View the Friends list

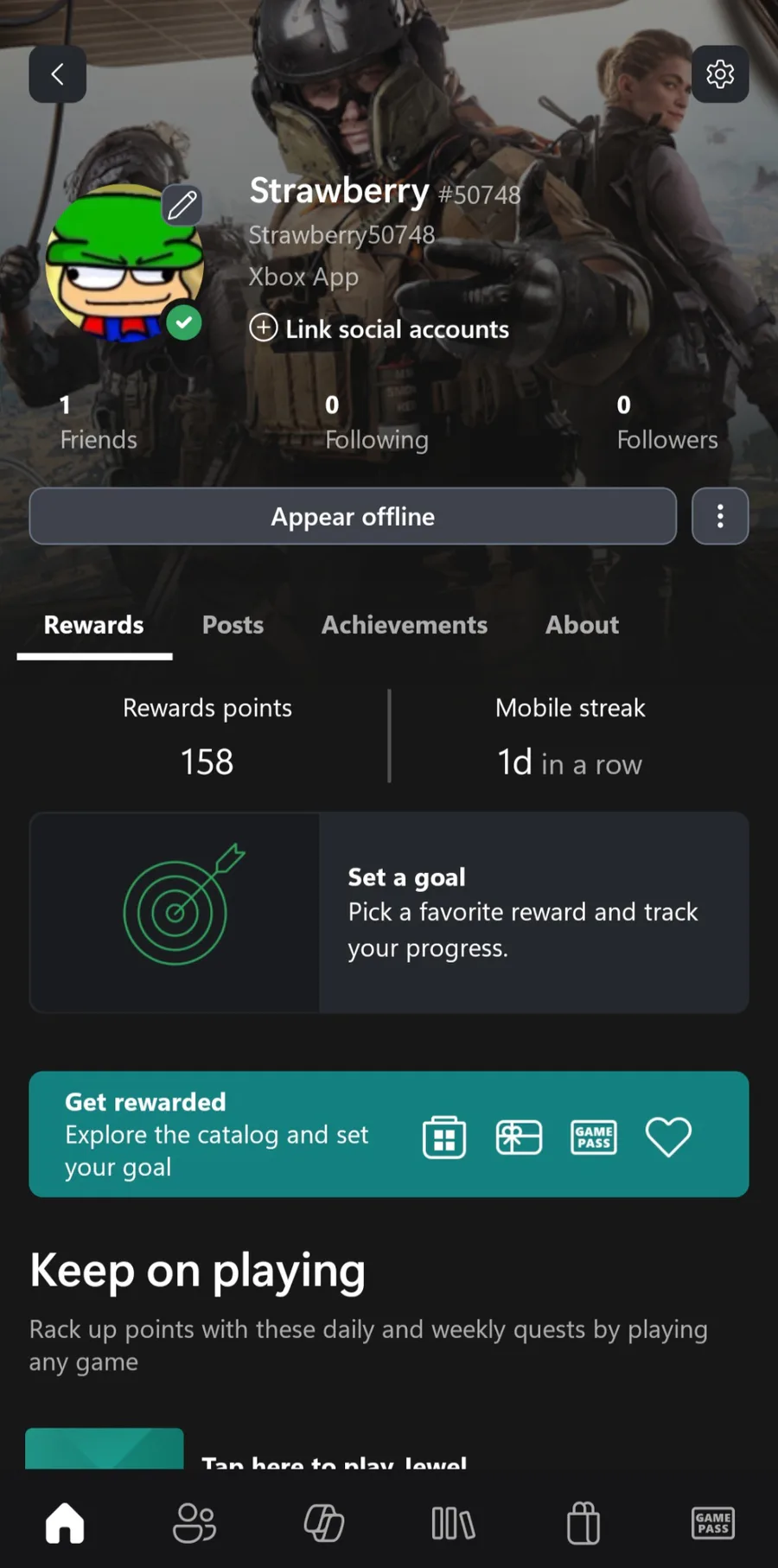tap(98, 423)
